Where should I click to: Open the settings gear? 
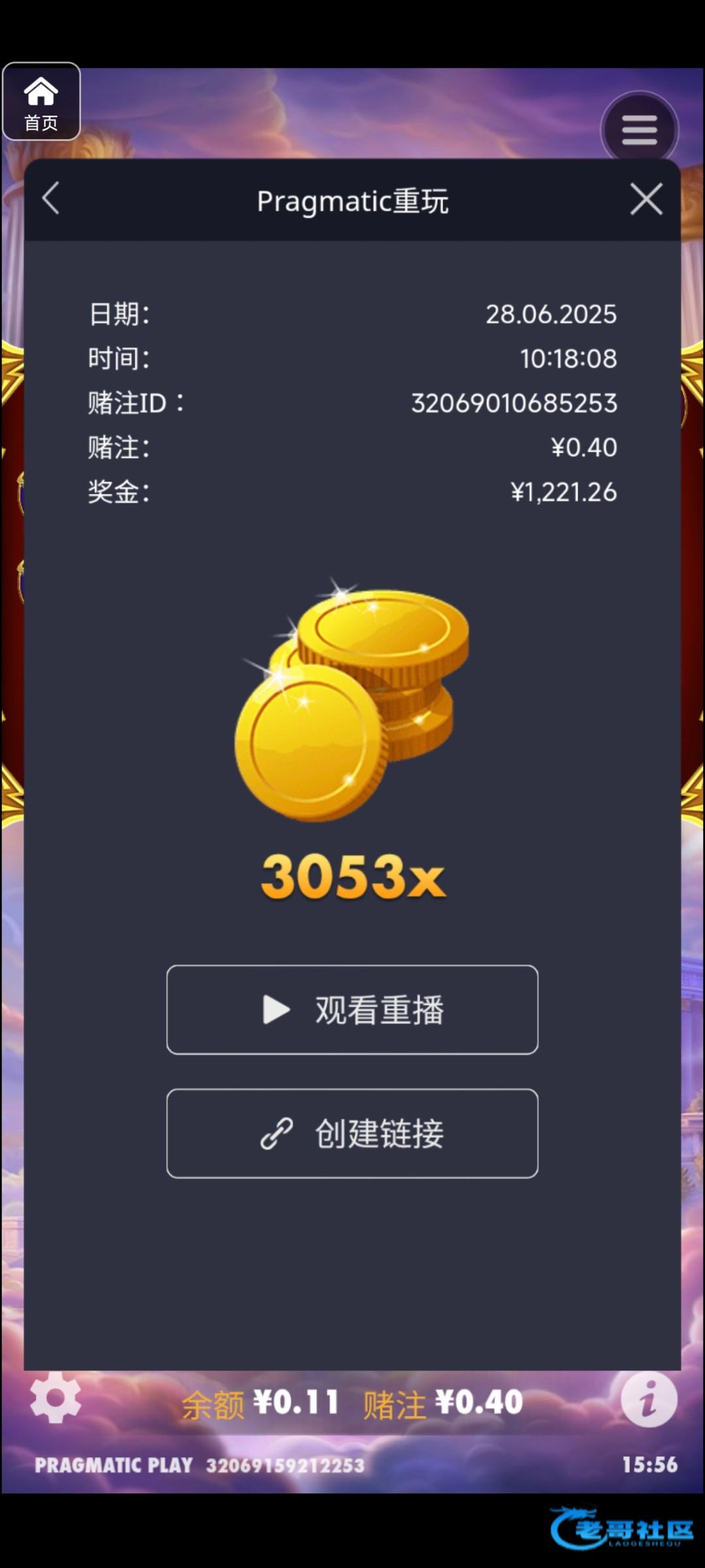coord(56,1397)
